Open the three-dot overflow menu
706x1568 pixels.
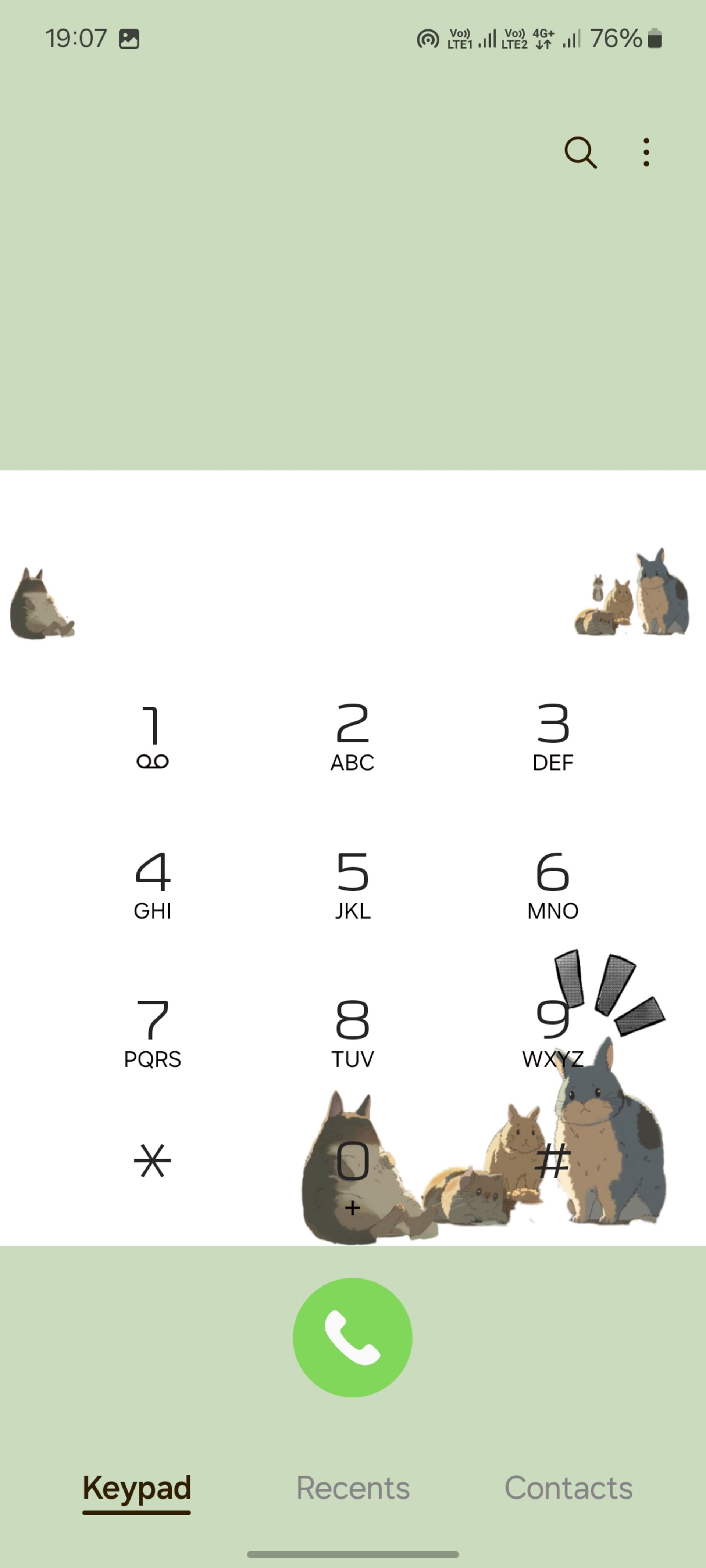646,152
